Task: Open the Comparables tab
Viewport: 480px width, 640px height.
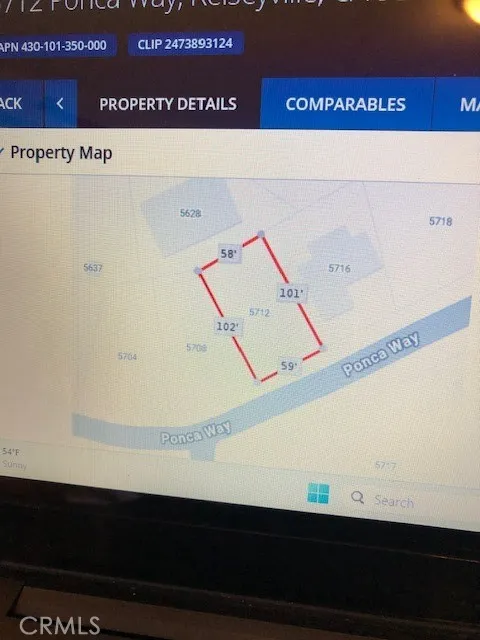Action: 346,104
